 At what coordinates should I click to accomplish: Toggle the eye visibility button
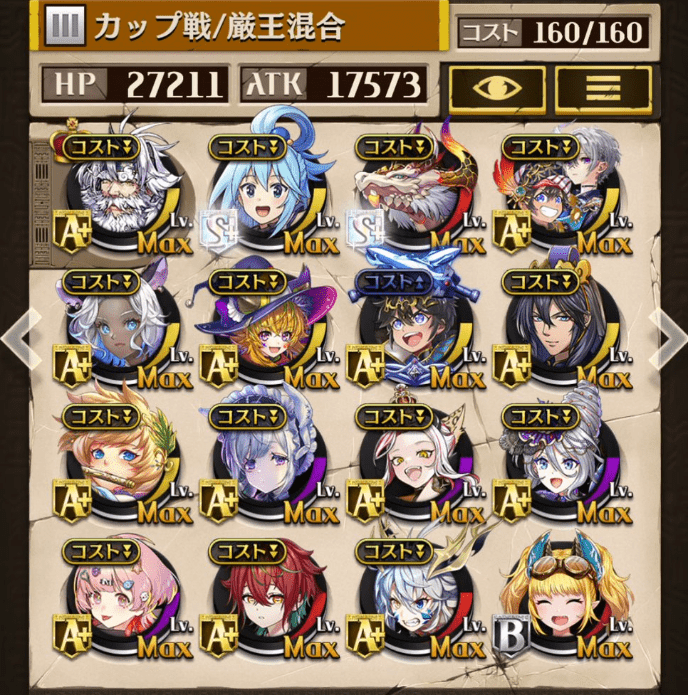click(x=497, y=89)
